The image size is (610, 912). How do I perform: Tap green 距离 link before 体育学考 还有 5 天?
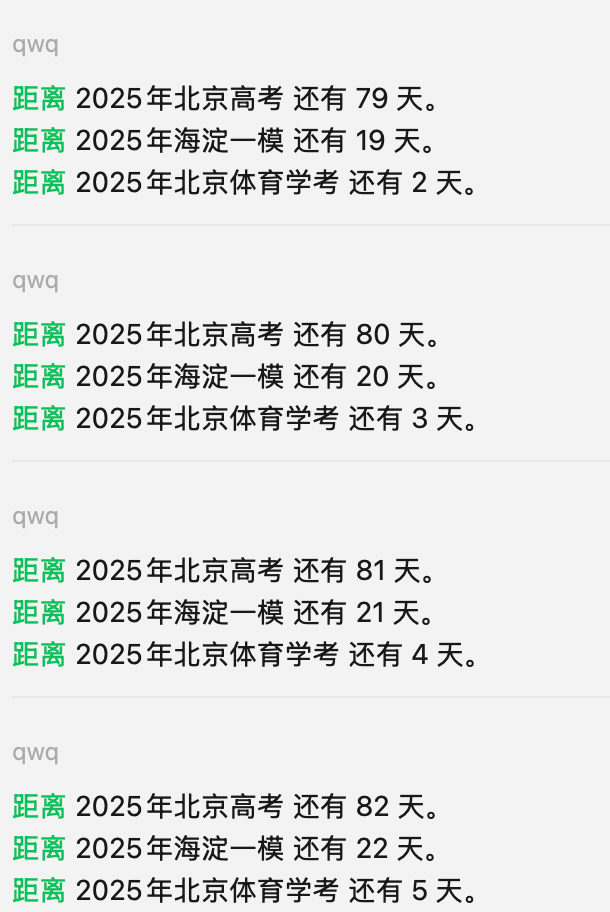coord(39,891)
